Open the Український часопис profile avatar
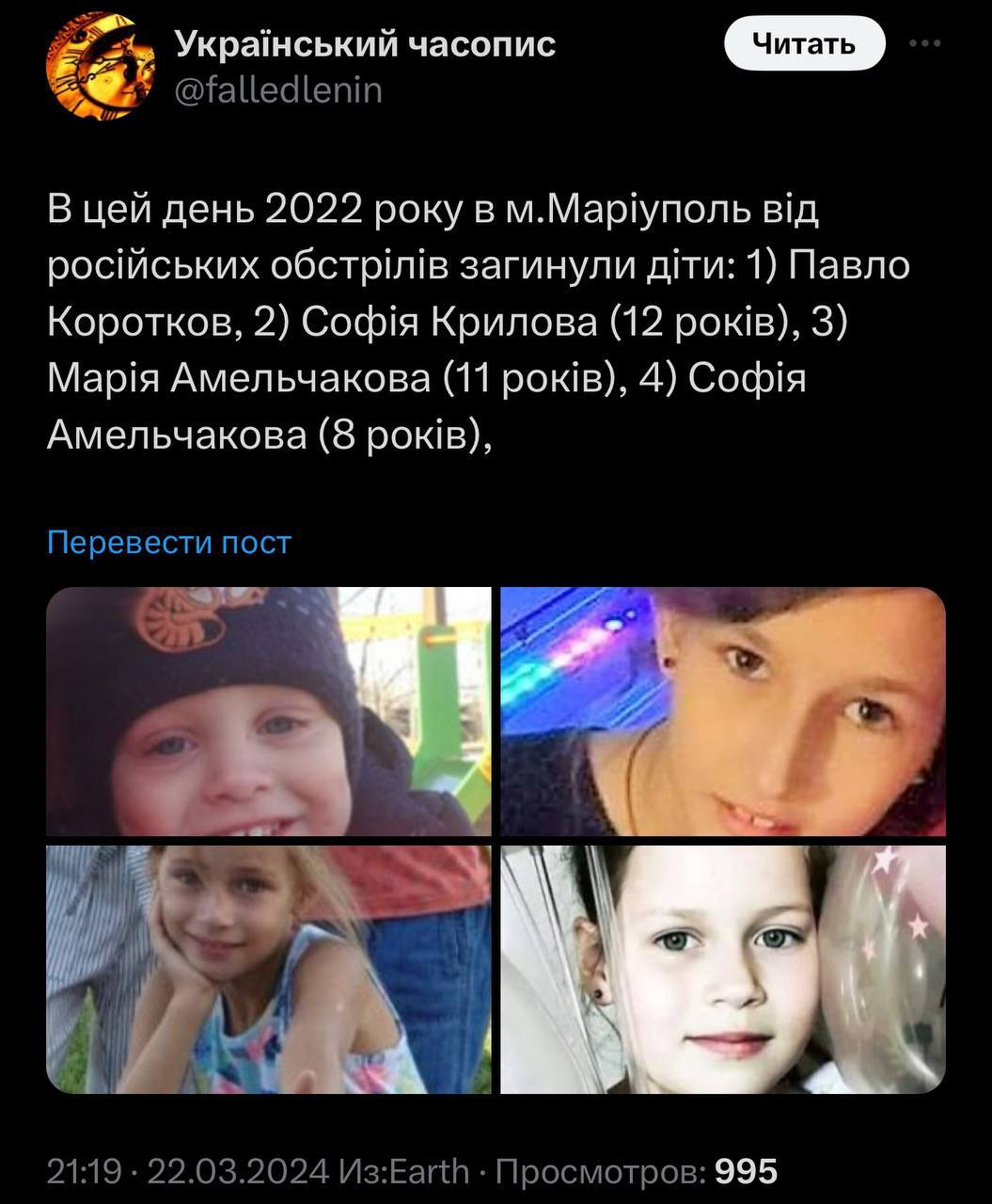Image resolution: width=992 pixels, height=1204 pixels. (x=101, y=67)
